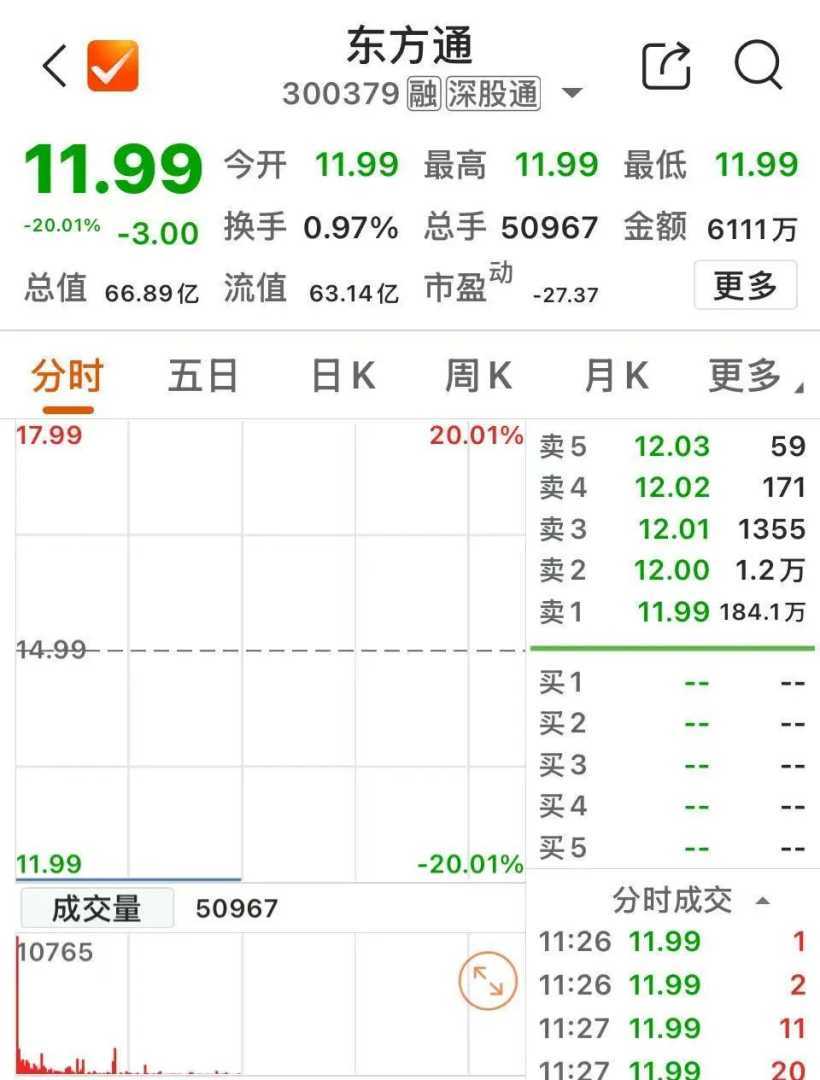Viewport: 820px width, 1080px height.
Task: View the 周K chart tab
Action: pyautogui.click(x=478, y=377)
